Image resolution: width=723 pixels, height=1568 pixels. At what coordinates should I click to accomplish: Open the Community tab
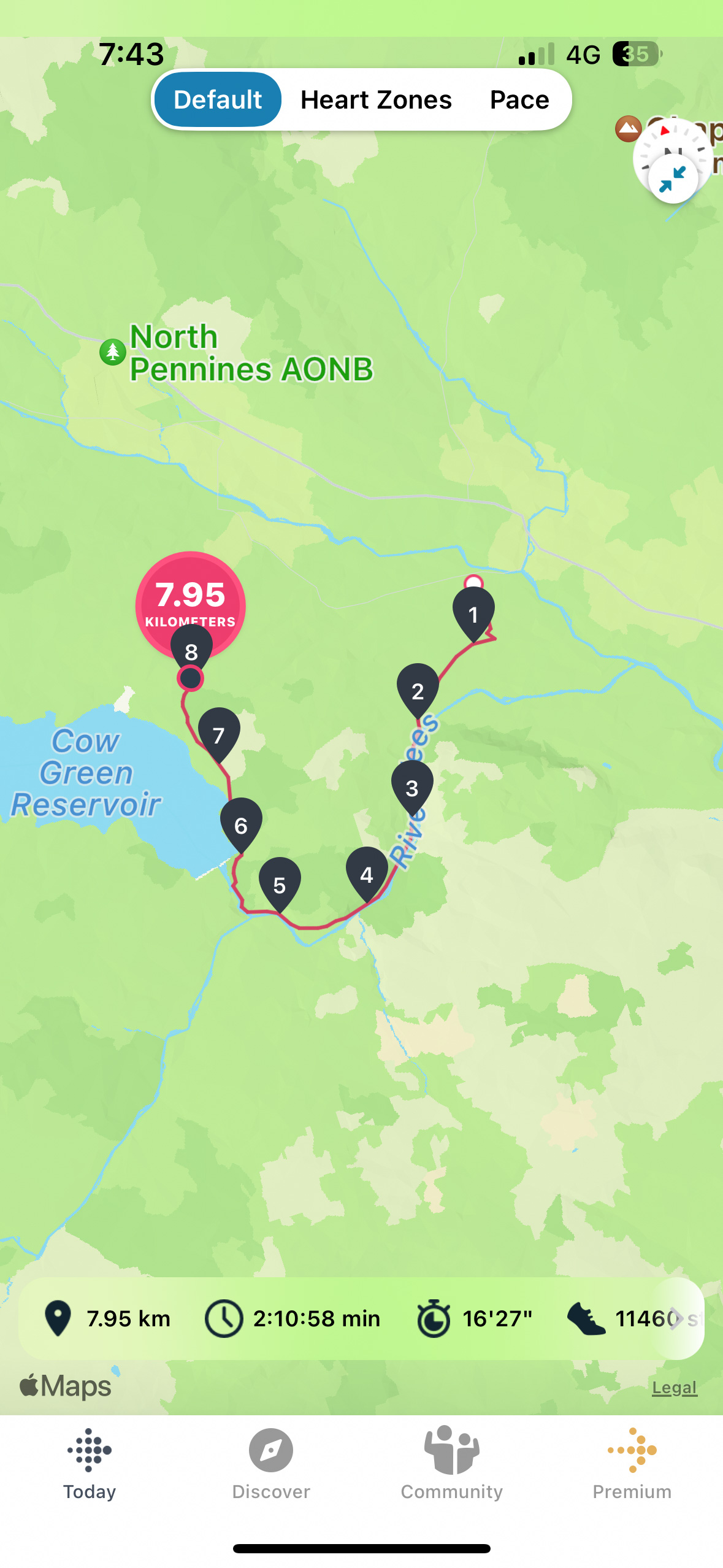pos(451,1464)
